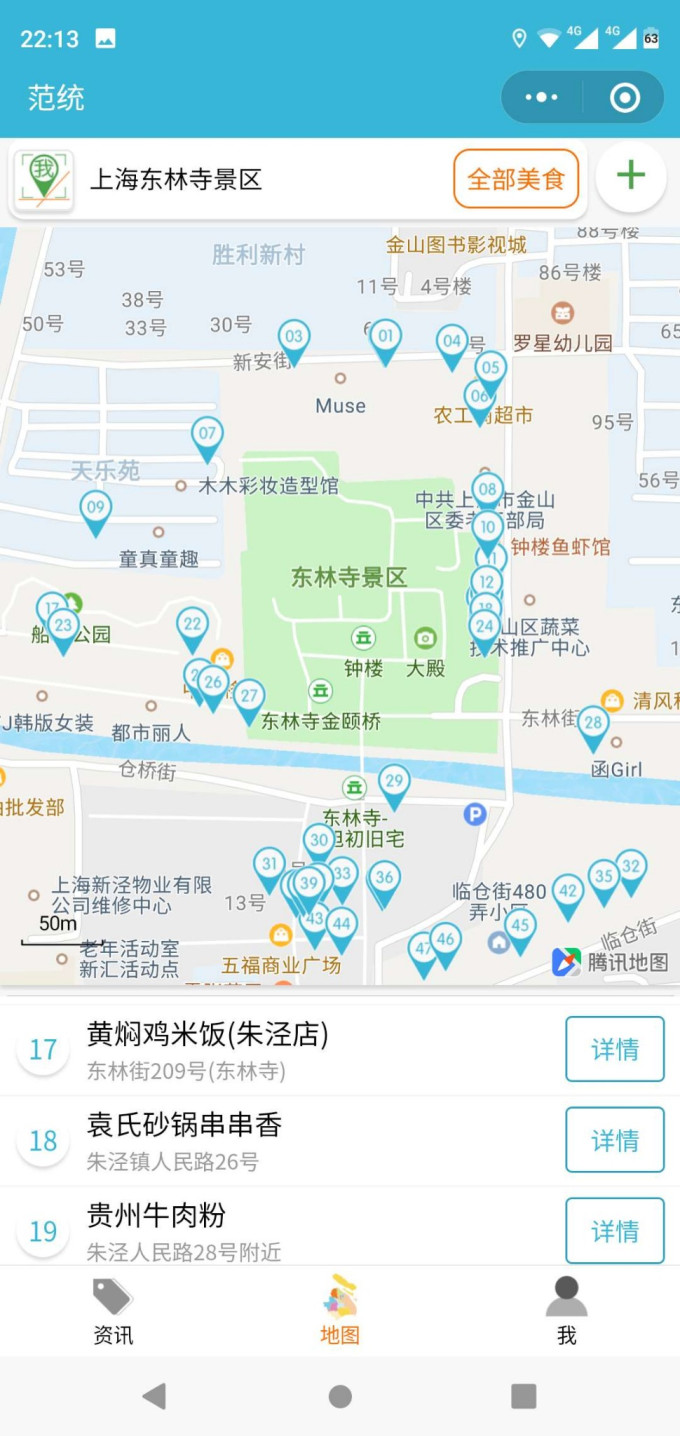
Task: Tap the green plus button
Action: point(630,177)
